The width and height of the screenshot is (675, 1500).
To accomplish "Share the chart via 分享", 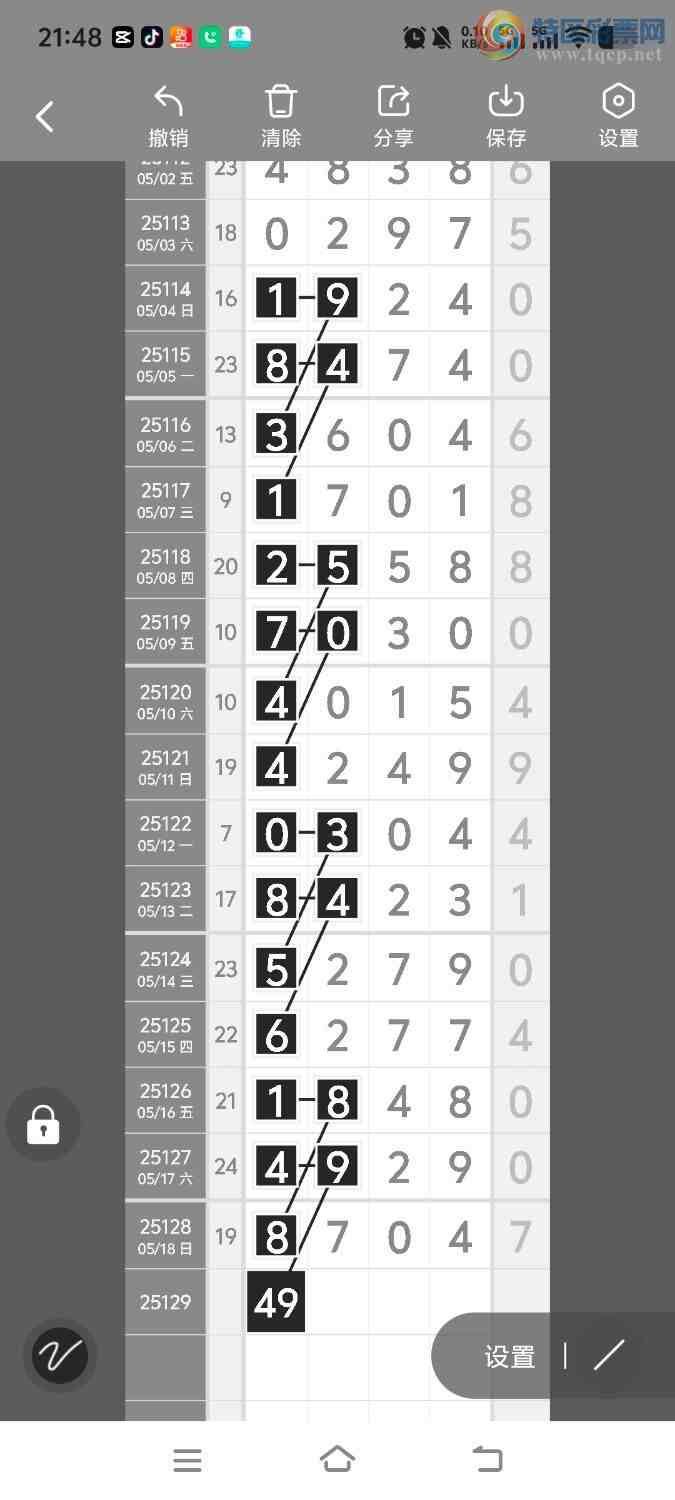I will click(394, 117).
